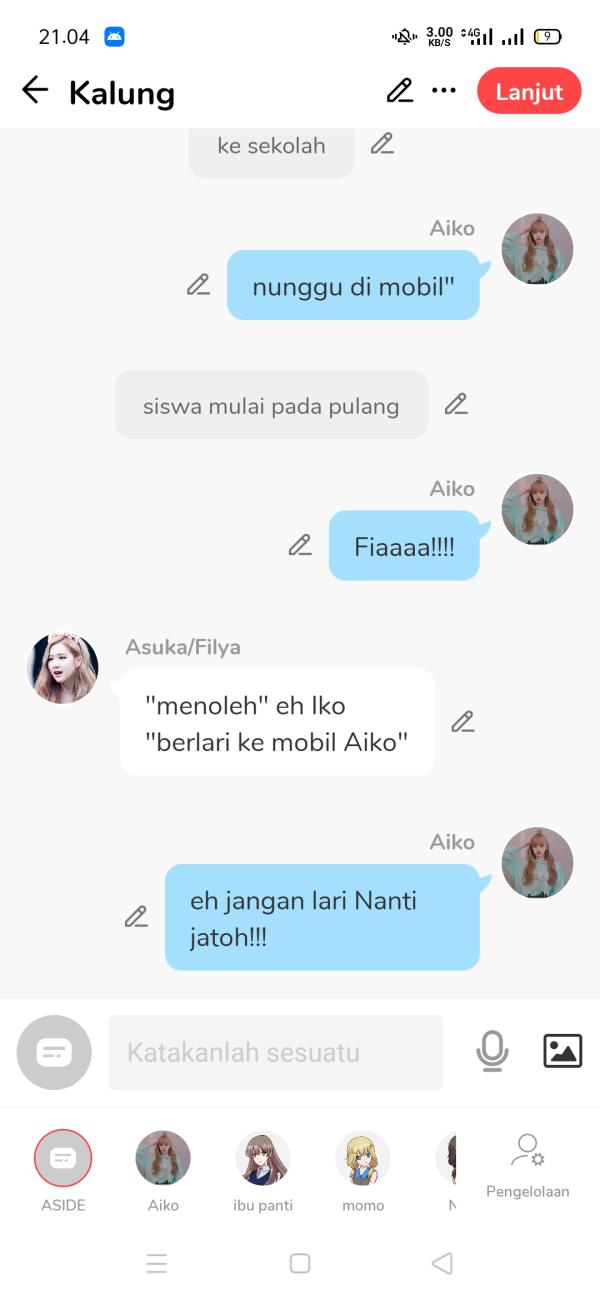
Task: Tap the Lanjut button
Action: [x=529, y=91]
